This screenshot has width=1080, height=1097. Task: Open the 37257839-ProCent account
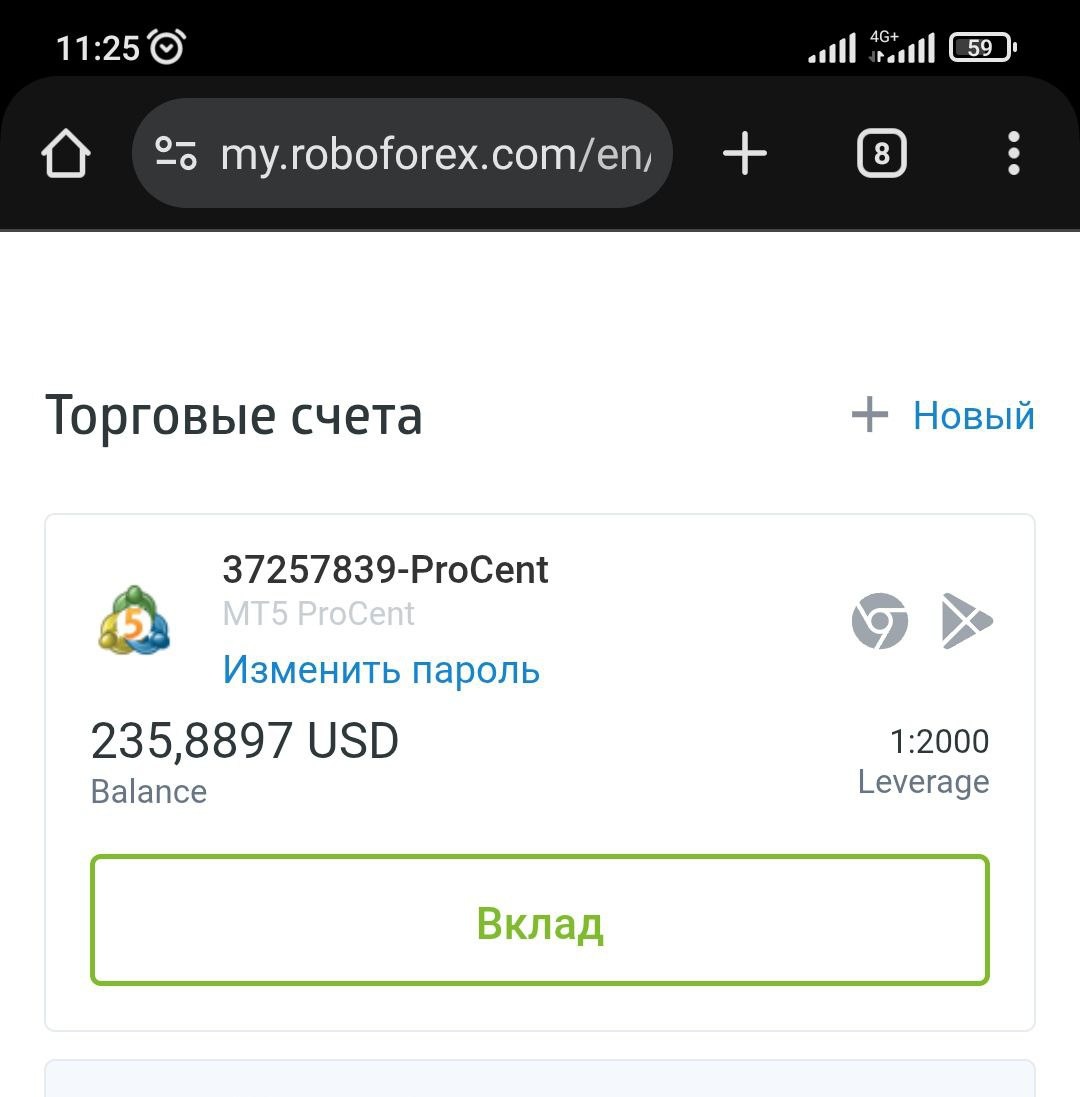[x=385, y=570]
